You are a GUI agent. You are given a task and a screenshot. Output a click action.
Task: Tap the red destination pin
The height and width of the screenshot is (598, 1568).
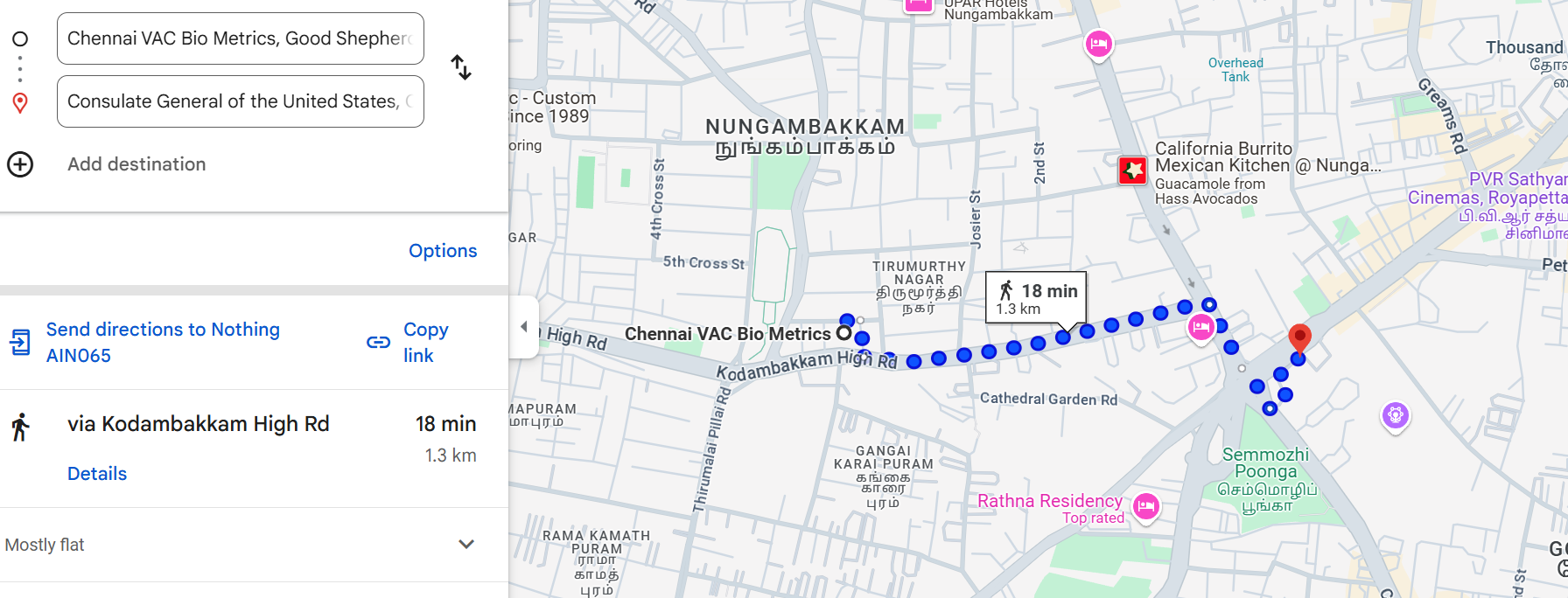point(1300,337)
